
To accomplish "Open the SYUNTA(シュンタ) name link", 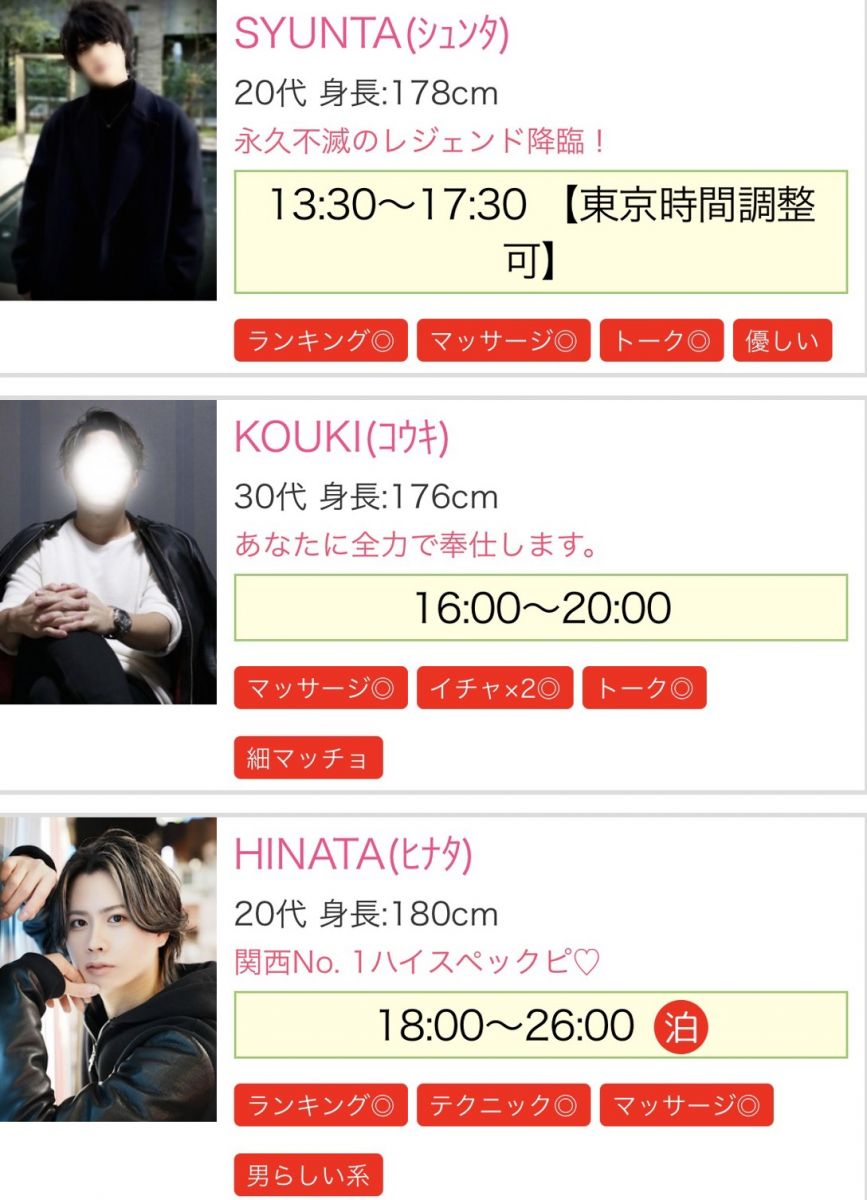I will coord(371,35).
